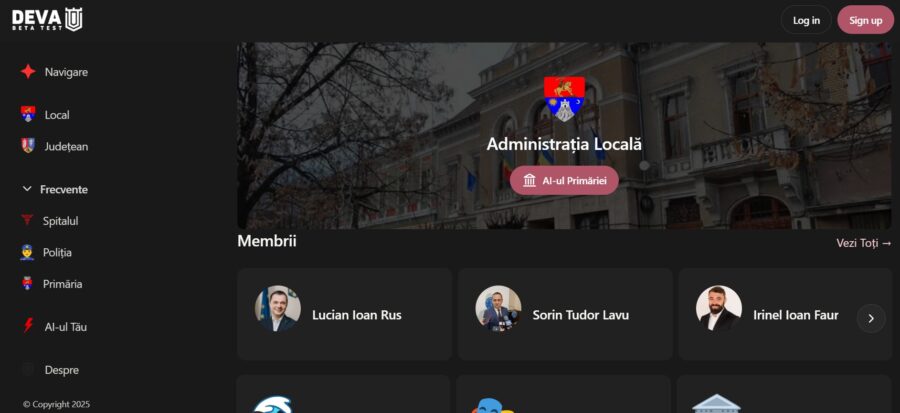Select the Local sidebar item
The width and height of the screenshot is (900, 413).
[56, 115]
